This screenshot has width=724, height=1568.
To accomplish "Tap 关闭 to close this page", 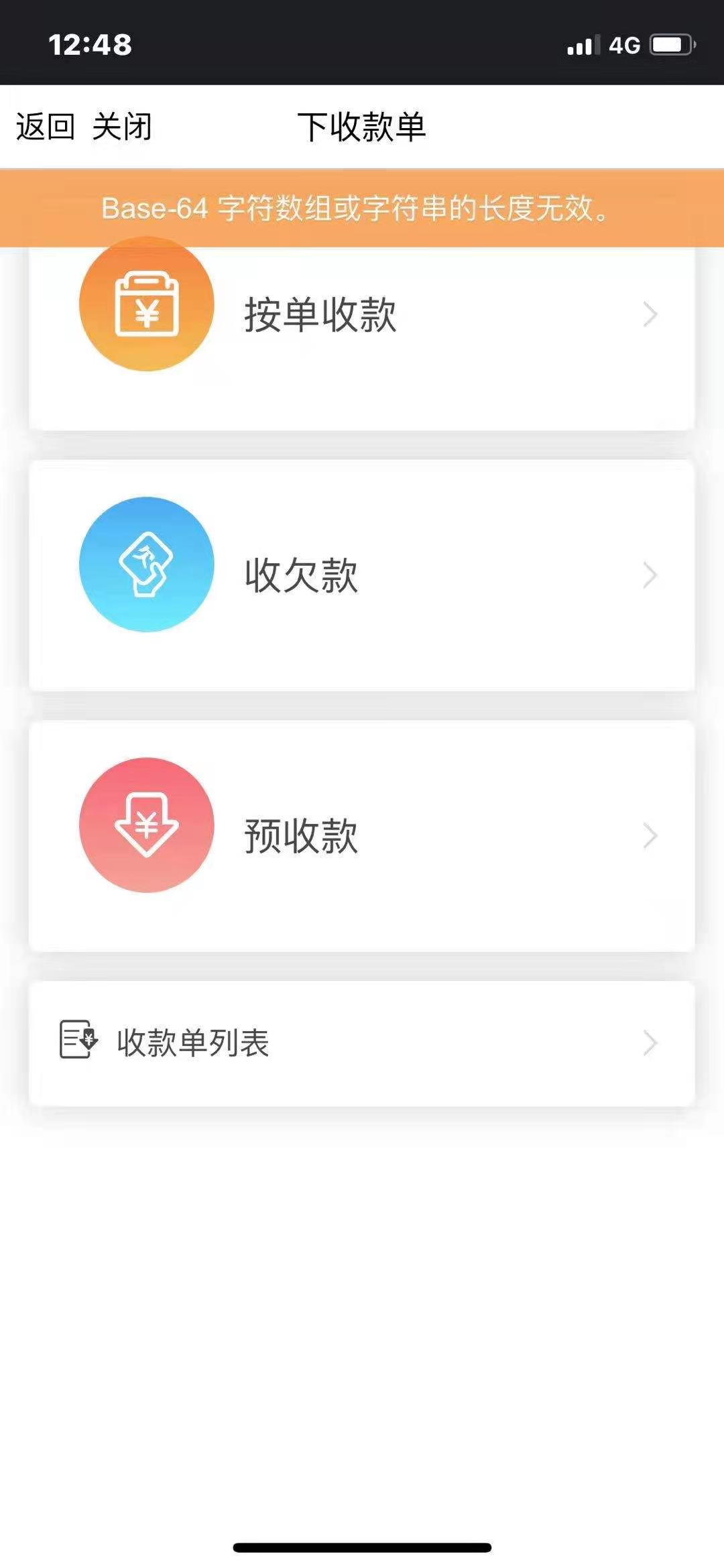I will pyautogui.click(x=122, y=127).
